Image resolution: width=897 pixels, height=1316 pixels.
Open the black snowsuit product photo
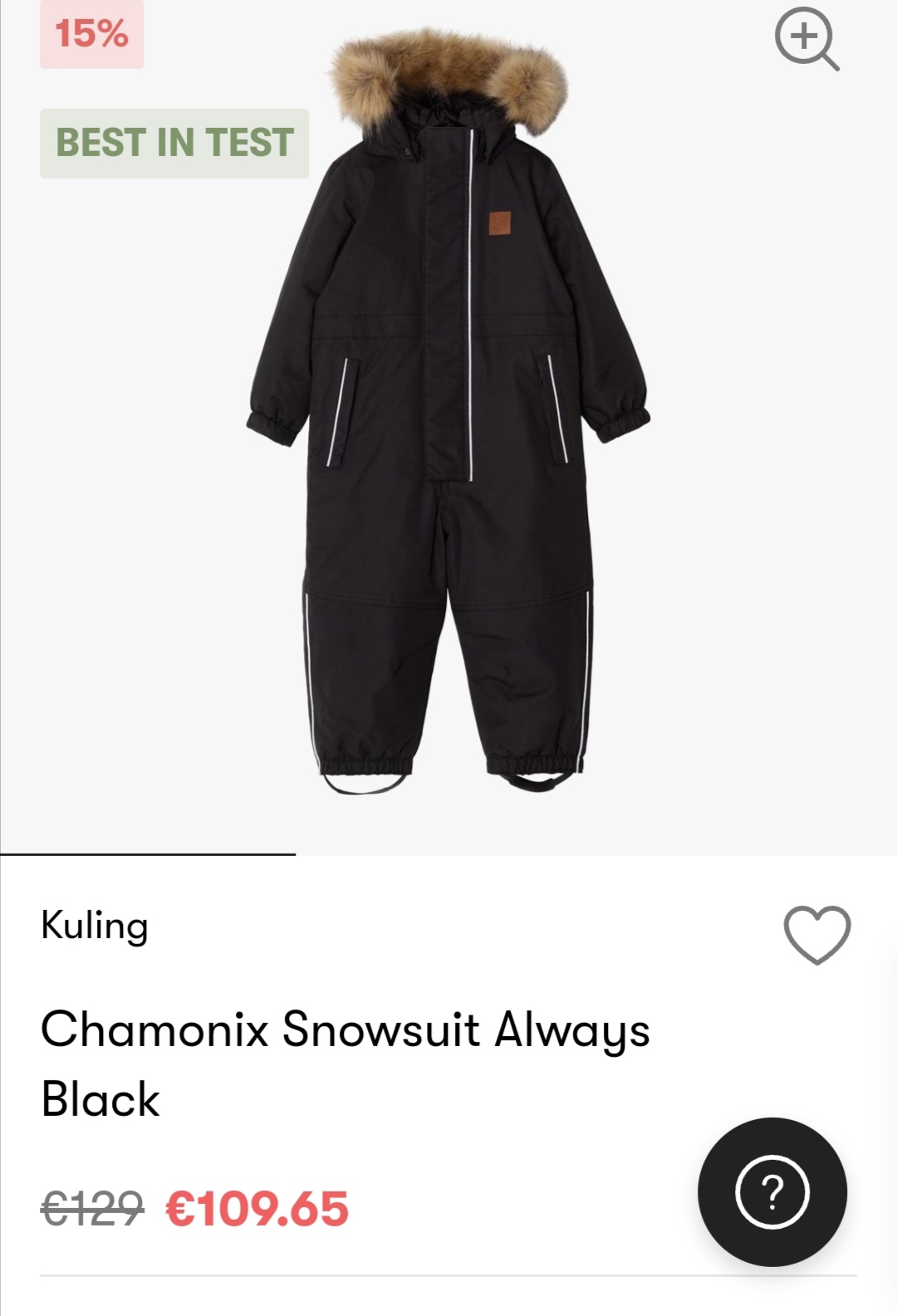pos(448,415)
